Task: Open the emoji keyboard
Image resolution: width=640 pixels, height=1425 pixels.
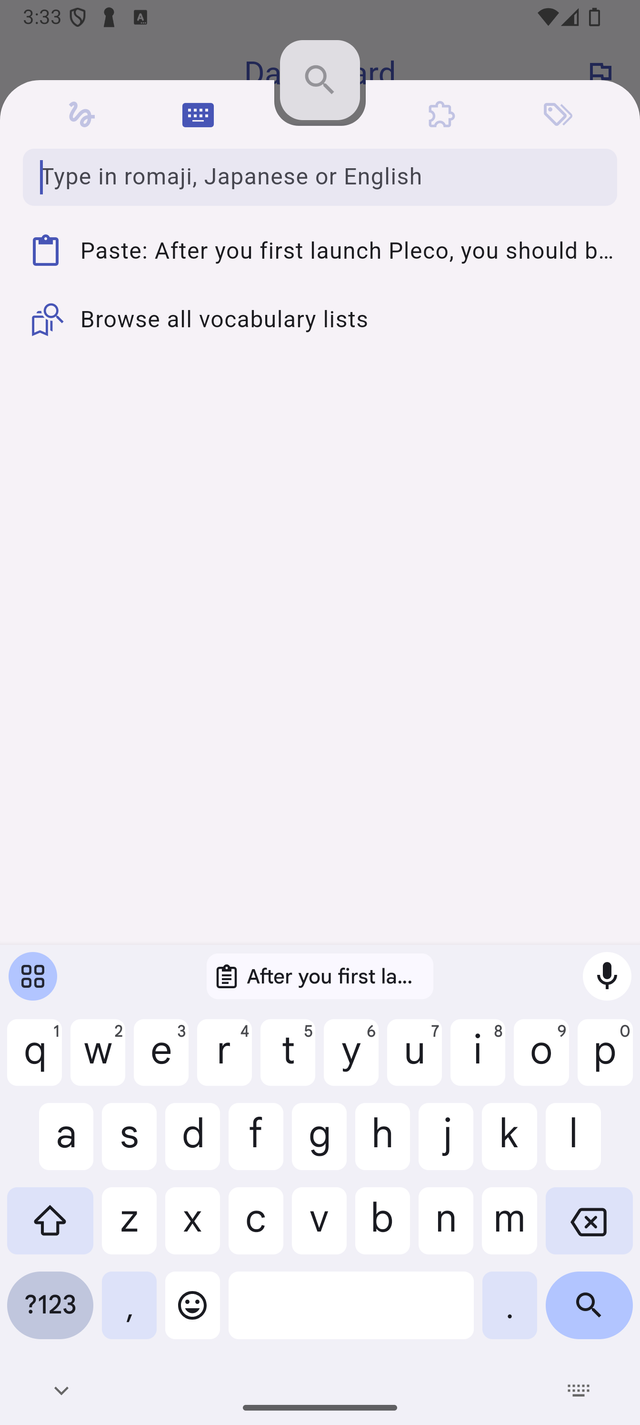Action: 192,1305
